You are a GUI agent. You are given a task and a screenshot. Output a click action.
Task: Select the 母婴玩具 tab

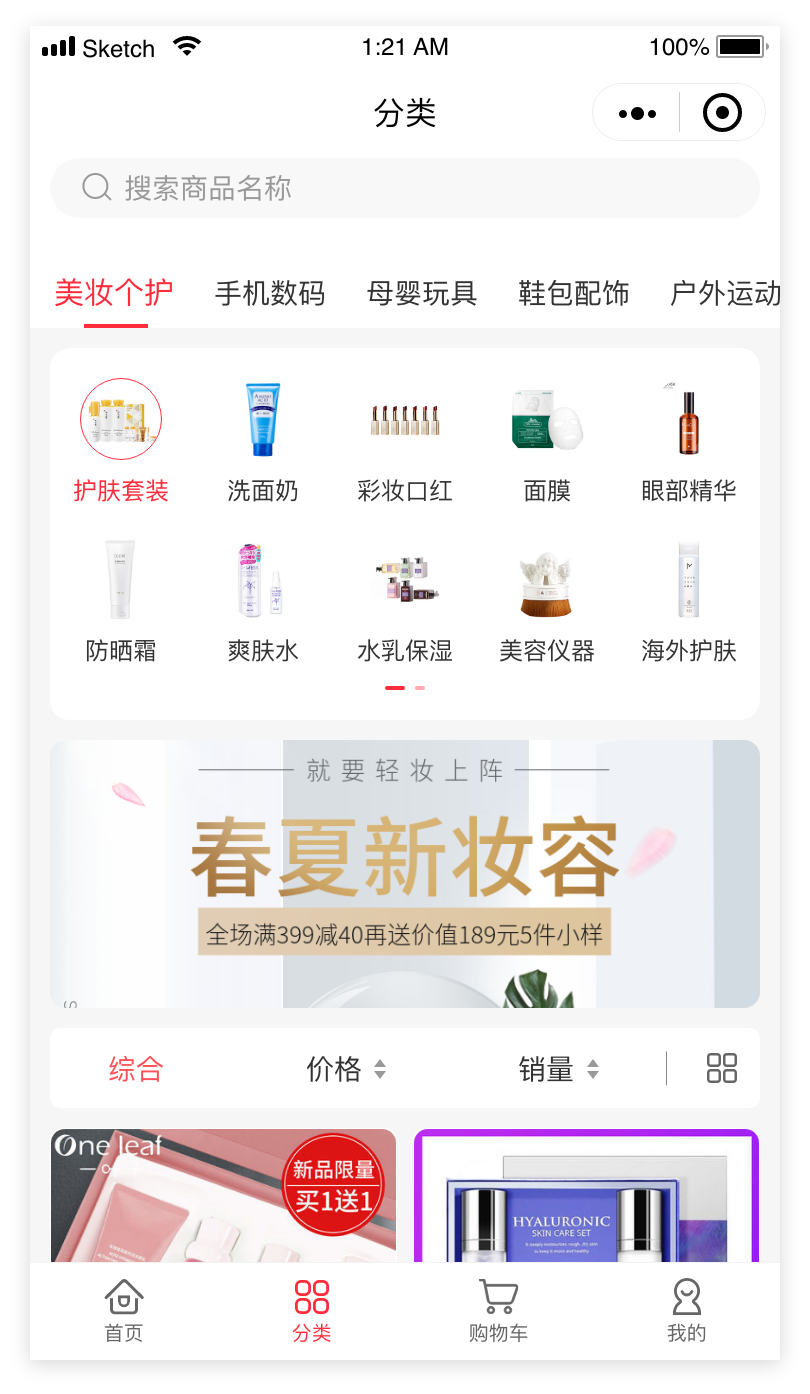point(422,294)
